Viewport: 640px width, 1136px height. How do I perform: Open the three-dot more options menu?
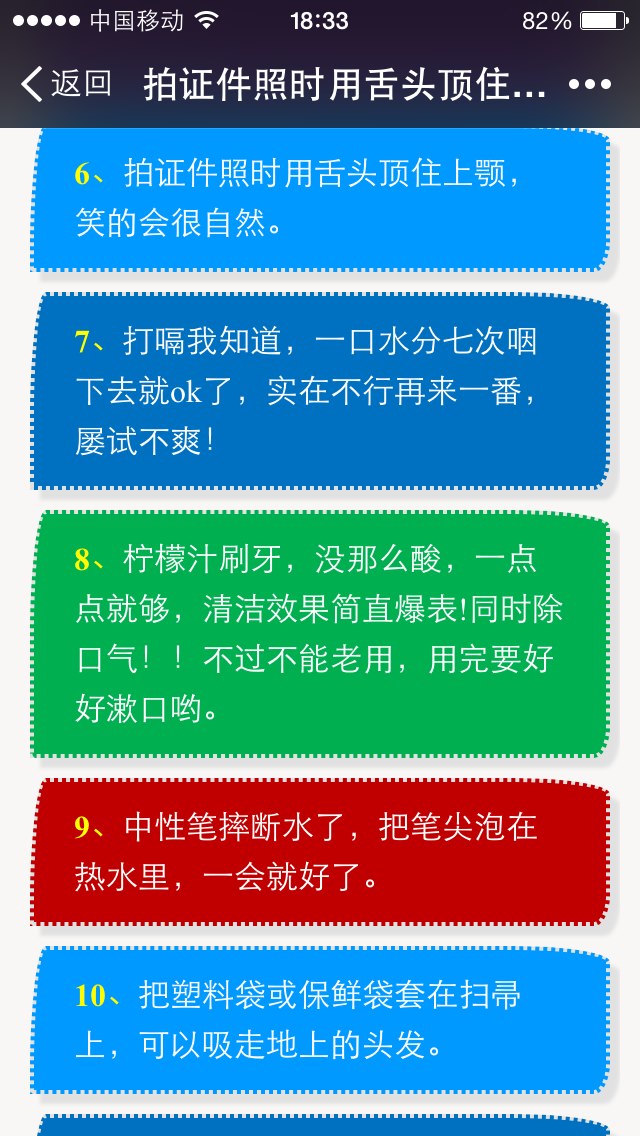(x=589, y=85)
